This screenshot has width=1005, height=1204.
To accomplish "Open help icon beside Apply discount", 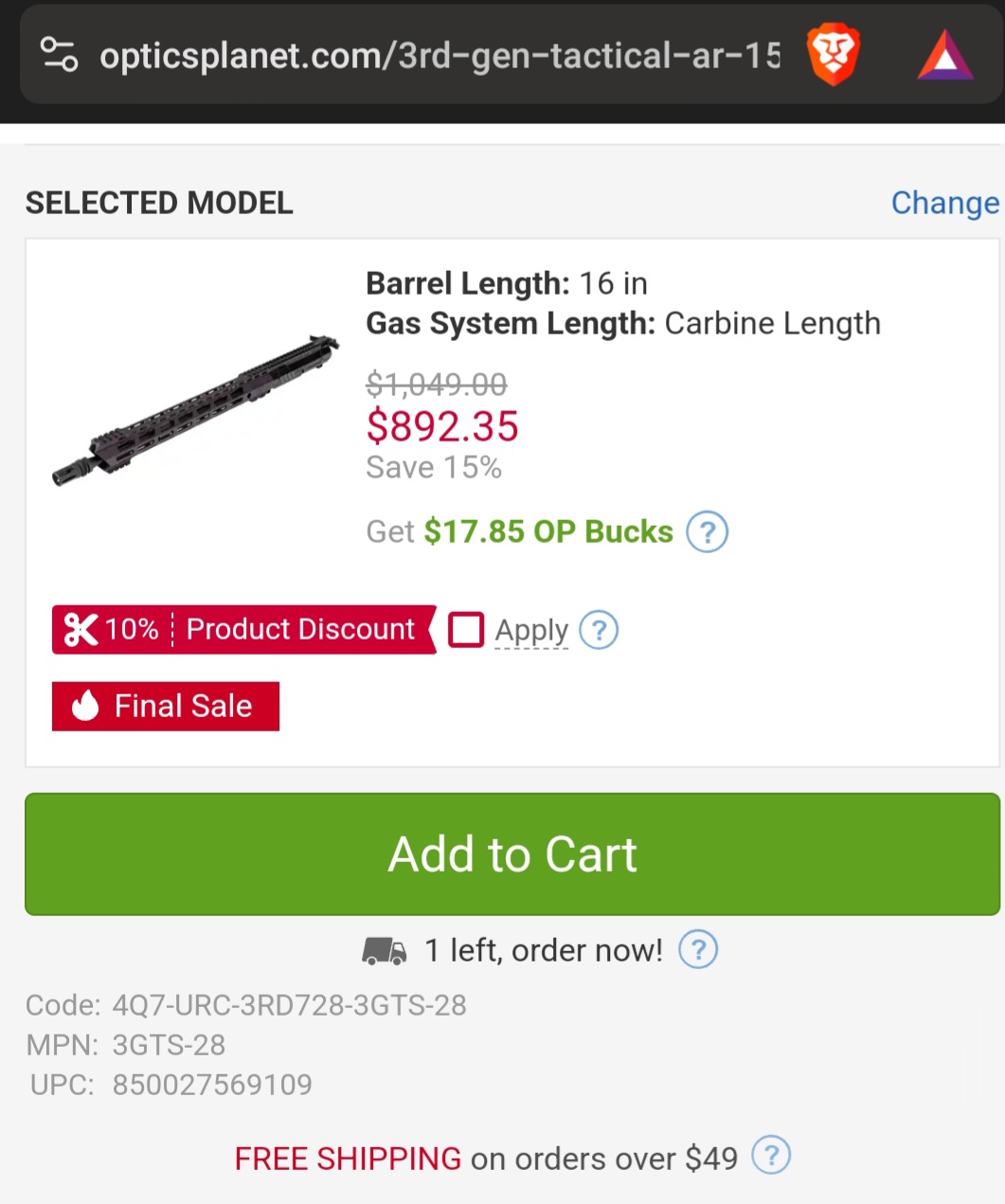I will pos(599,630).
